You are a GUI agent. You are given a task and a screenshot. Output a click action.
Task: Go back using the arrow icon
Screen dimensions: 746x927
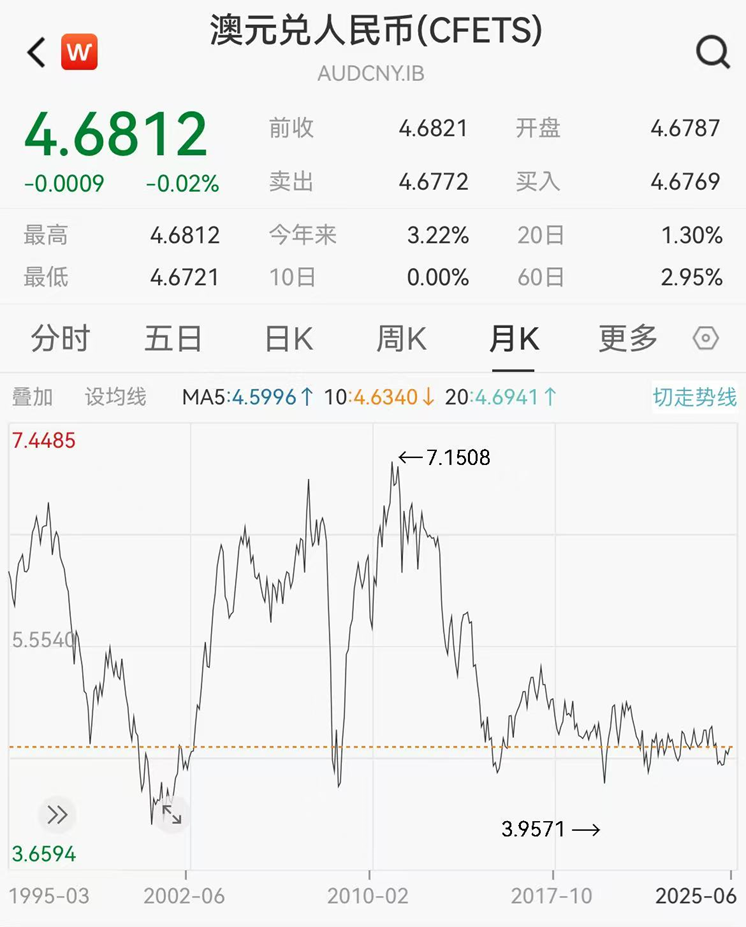37,52
